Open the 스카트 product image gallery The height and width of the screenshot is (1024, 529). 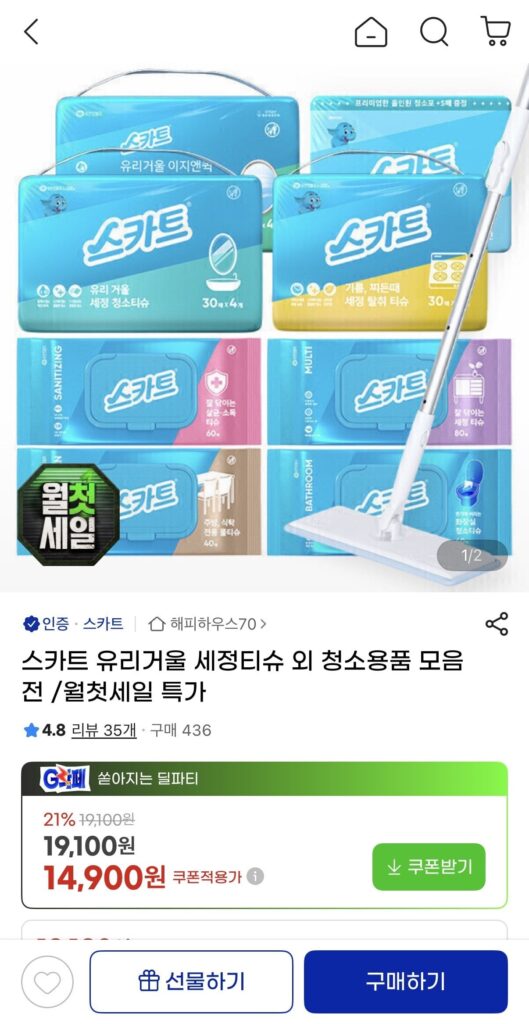point(264,327)
